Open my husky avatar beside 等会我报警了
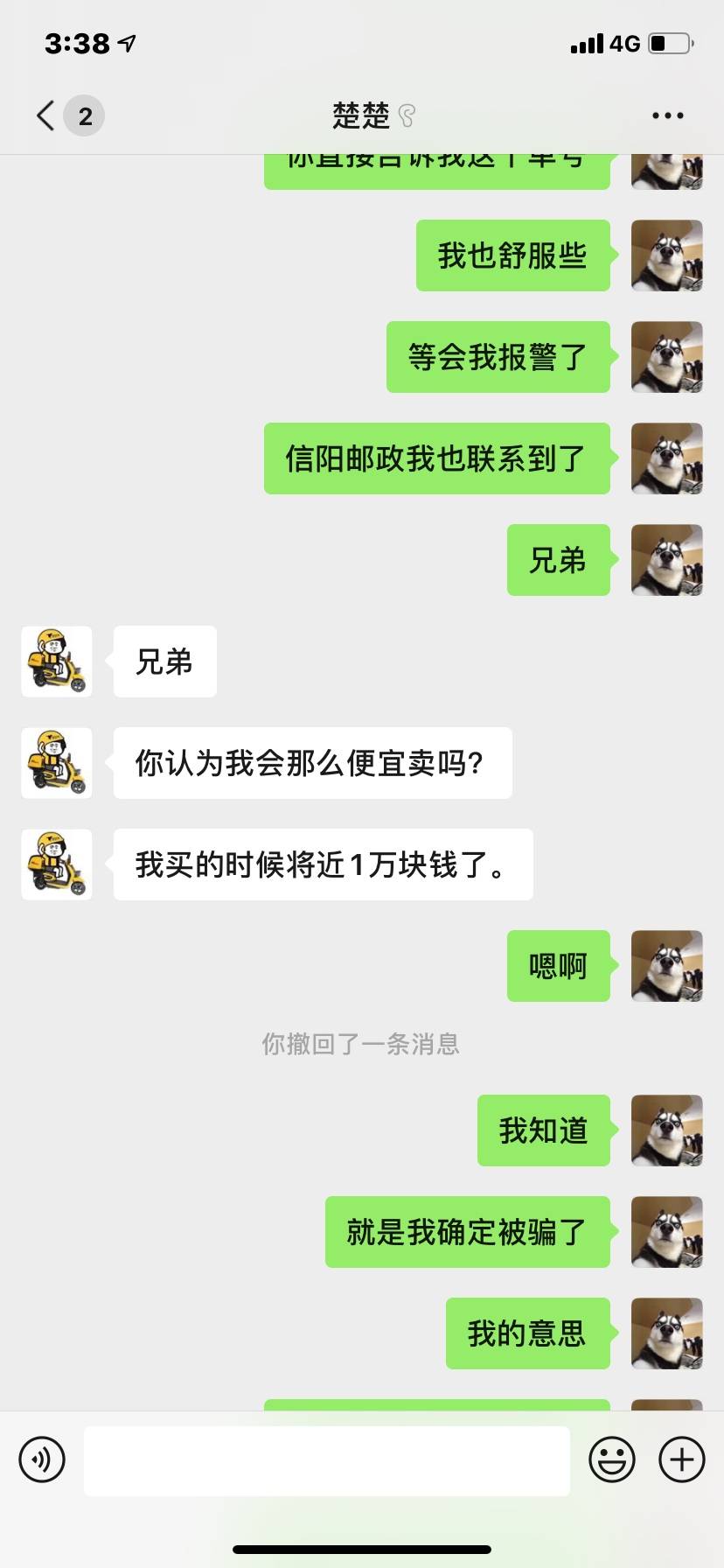The height and width of the screenshot is (1568, 724). [x=667, y=357]
